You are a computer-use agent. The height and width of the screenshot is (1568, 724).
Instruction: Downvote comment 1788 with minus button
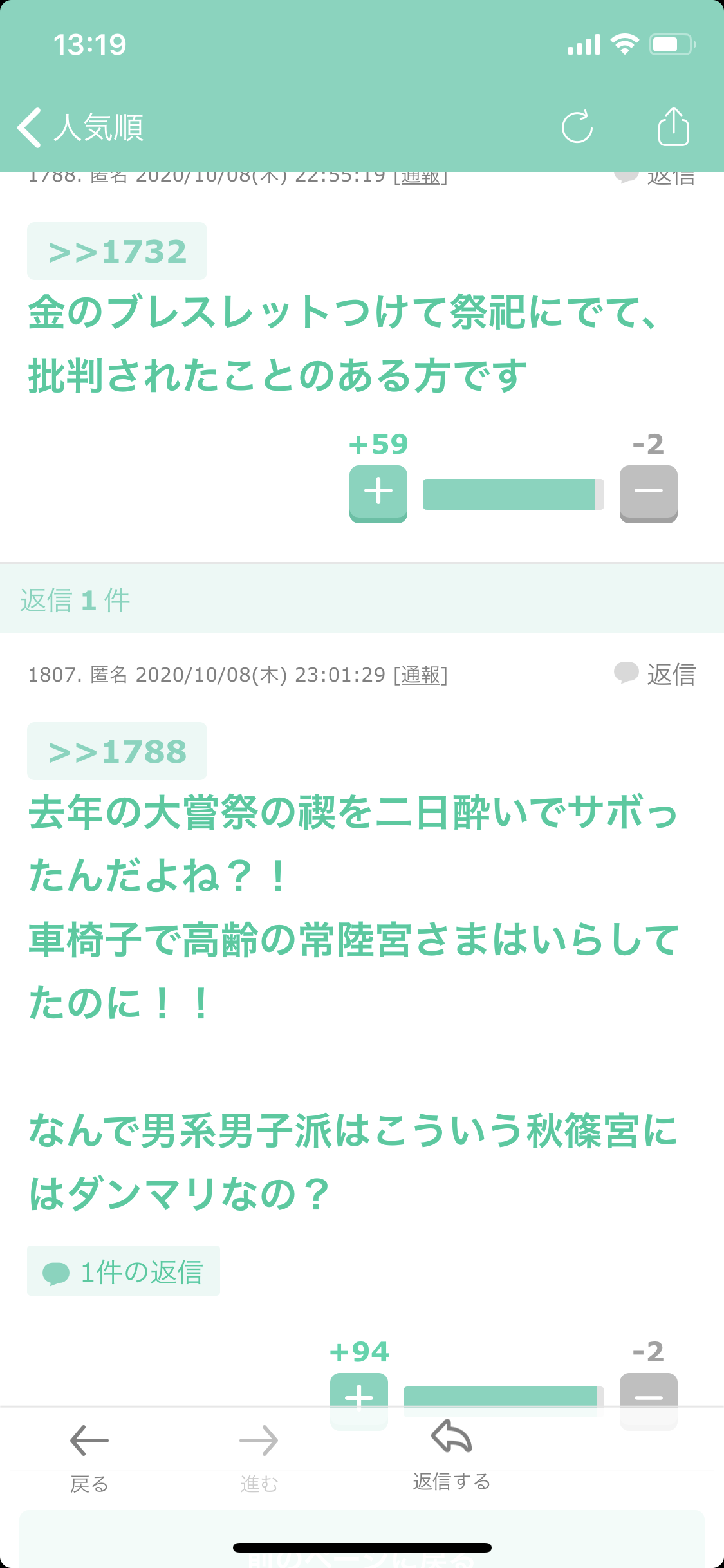pyautogui.click(x=649, y=494)
